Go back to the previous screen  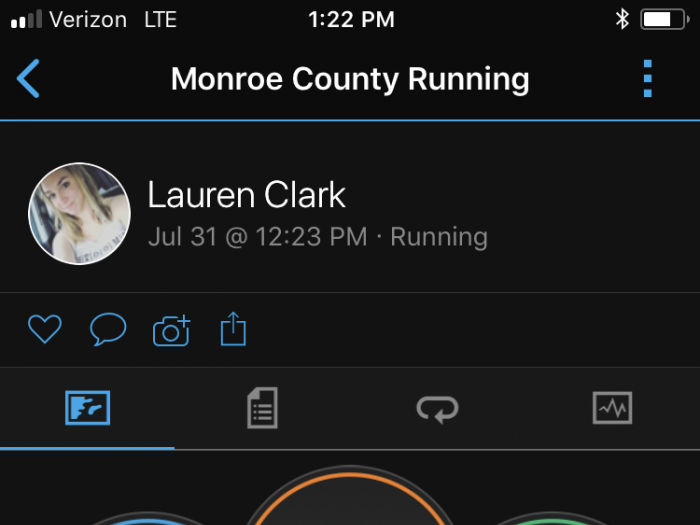[28, 79]
